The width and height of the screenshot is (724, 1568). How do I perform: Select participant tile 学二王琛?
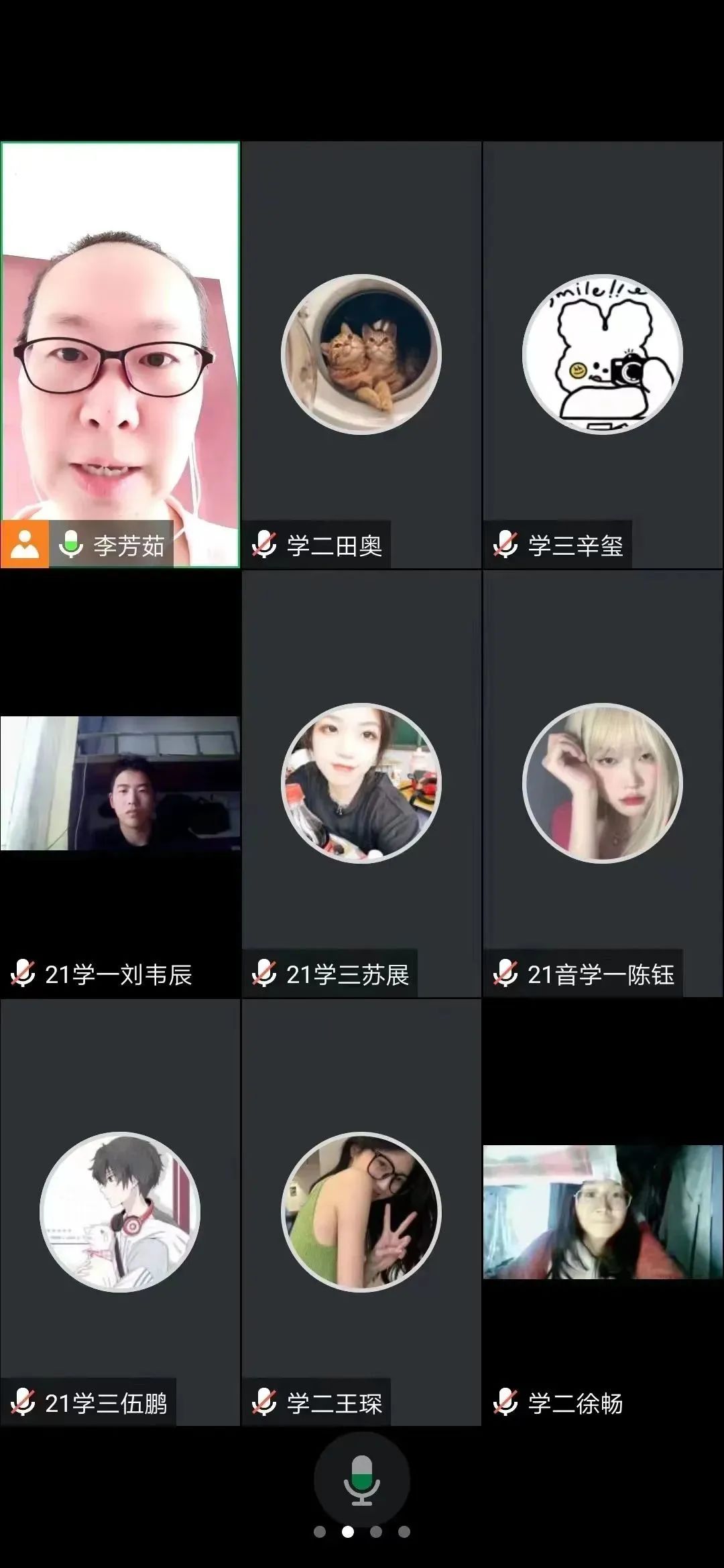361,1212
